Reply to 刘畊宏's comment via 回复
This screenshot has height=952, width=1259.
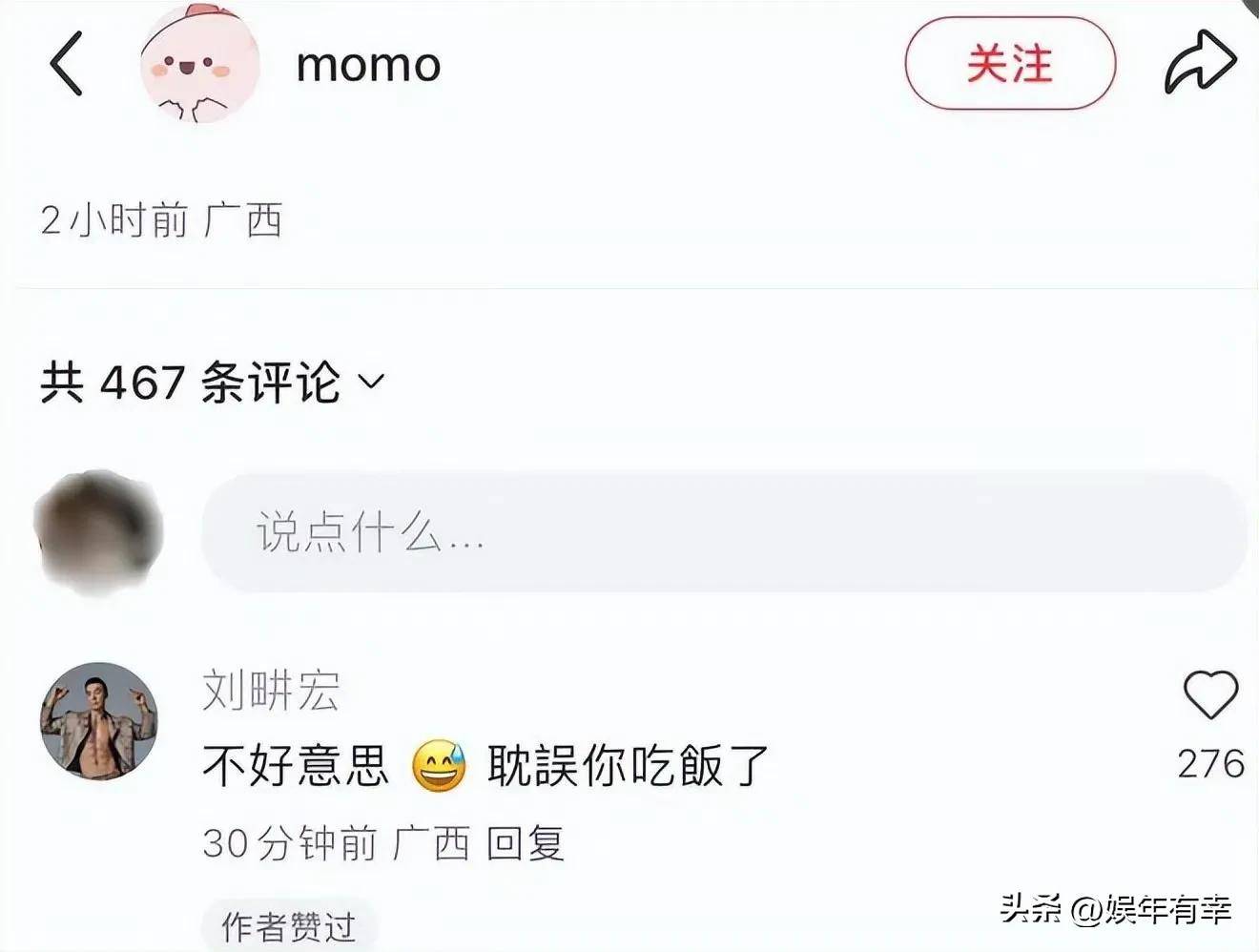click(x=526, y=843)
